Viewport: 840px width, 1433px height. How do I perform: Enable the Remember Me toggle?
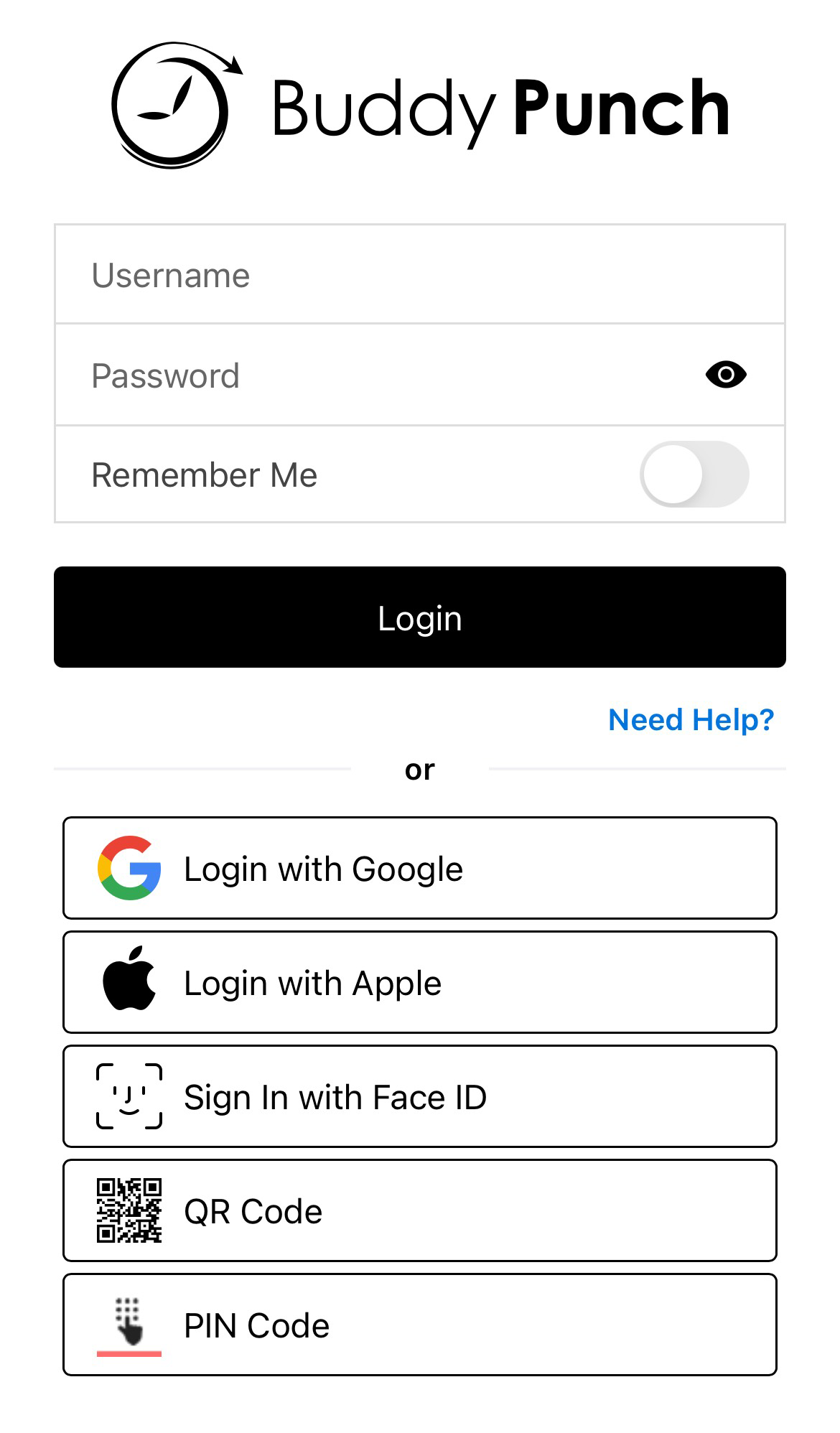point(695,474)
